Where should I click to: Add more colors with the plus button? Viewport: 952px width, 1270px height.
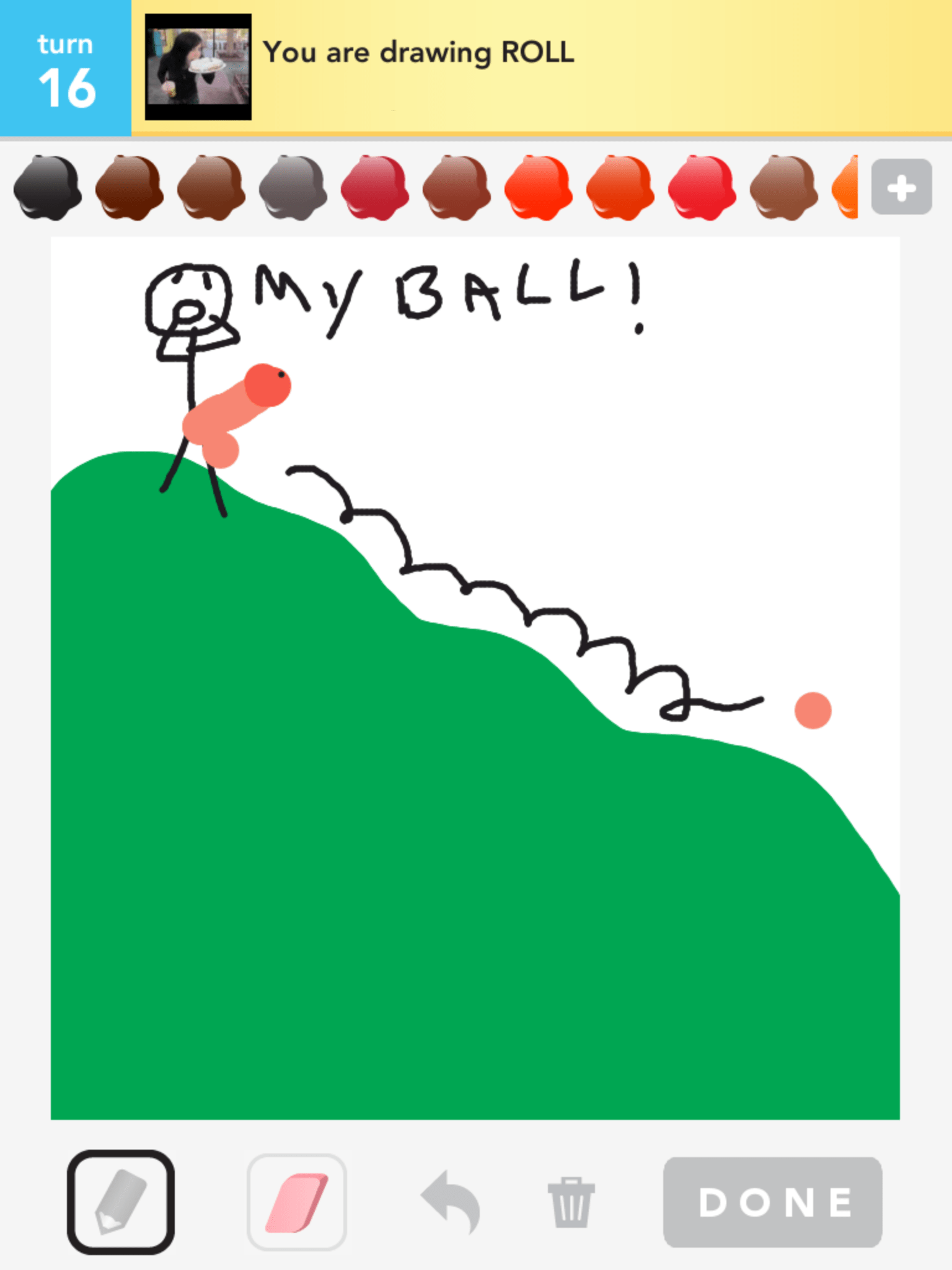(901, 187)
